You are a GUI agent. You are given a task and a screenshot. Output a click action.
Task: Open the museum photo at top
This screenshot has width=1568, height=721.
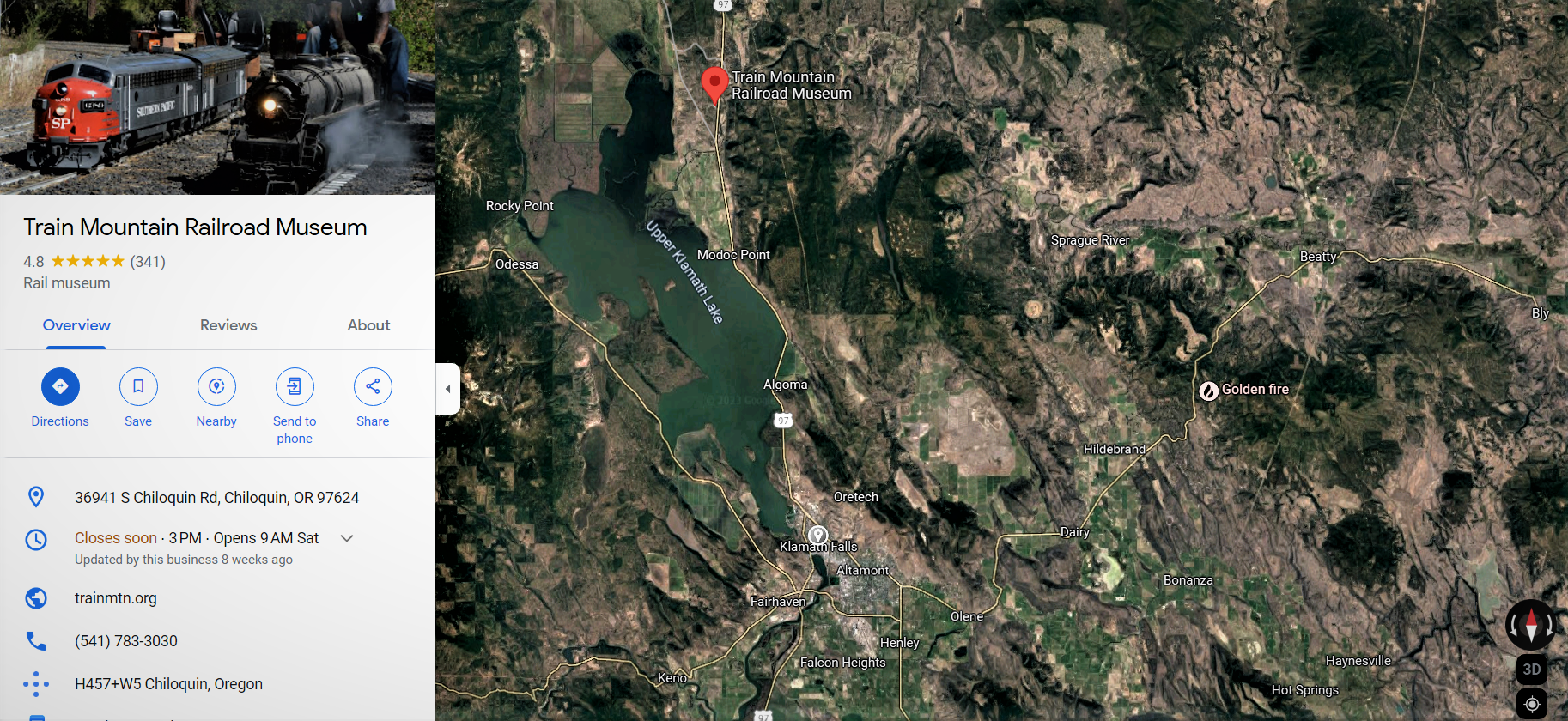pos(217,97)
